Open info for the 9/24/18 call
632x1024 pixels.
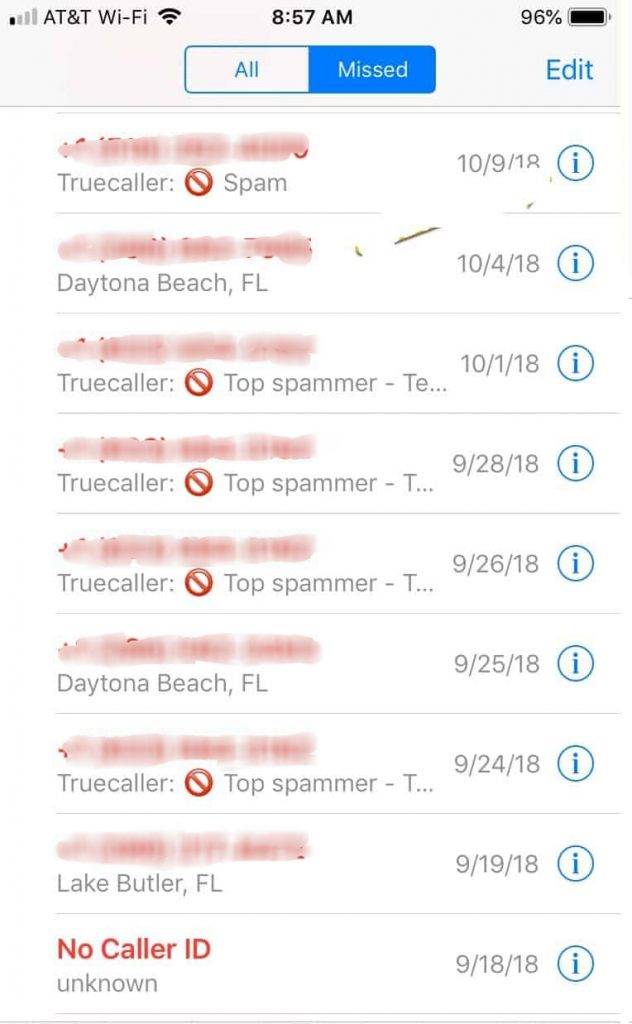click(x=575, y=764)
